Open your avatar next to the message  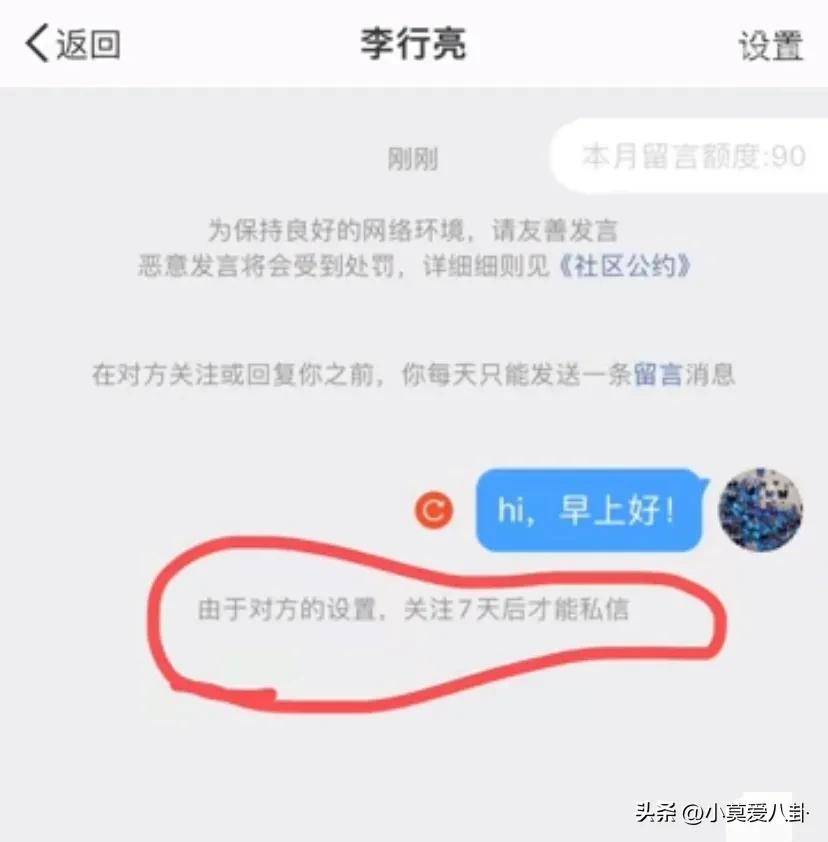pos(760,509)
